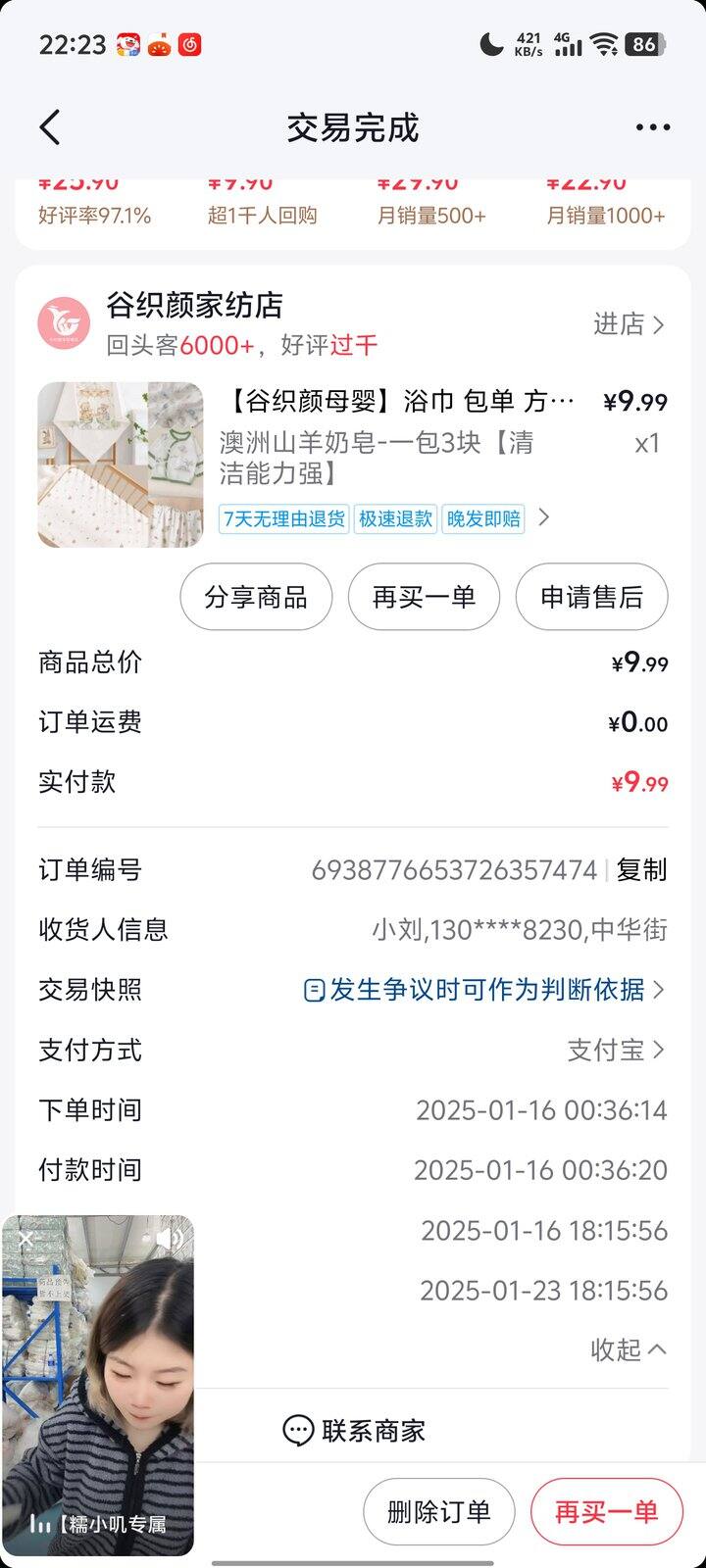Open the 糯小叽专属 live stream window
706x1568 pixels.
[98, 1392]
